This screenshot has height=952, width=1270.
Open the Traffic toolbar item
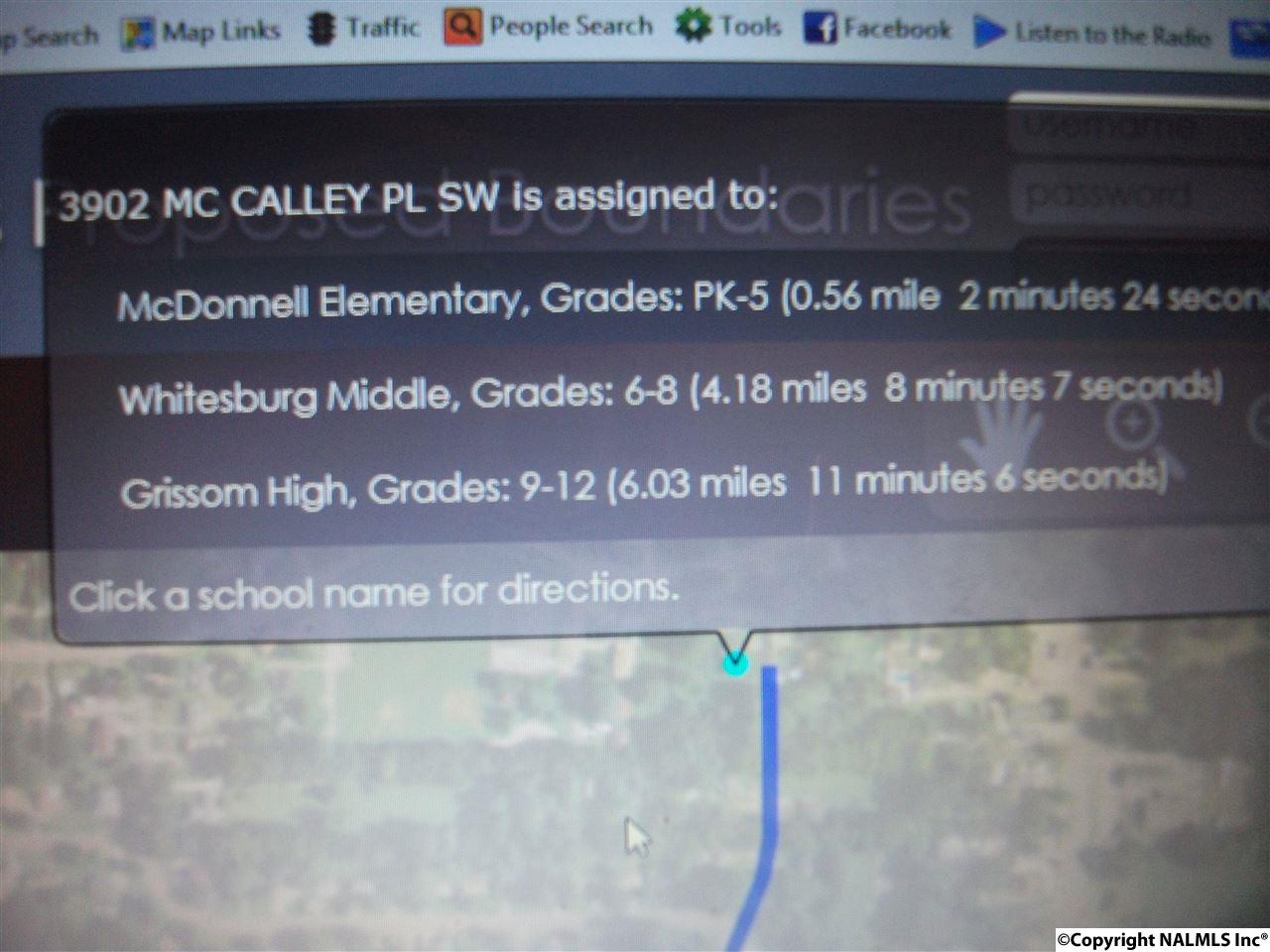click(363, 27)
